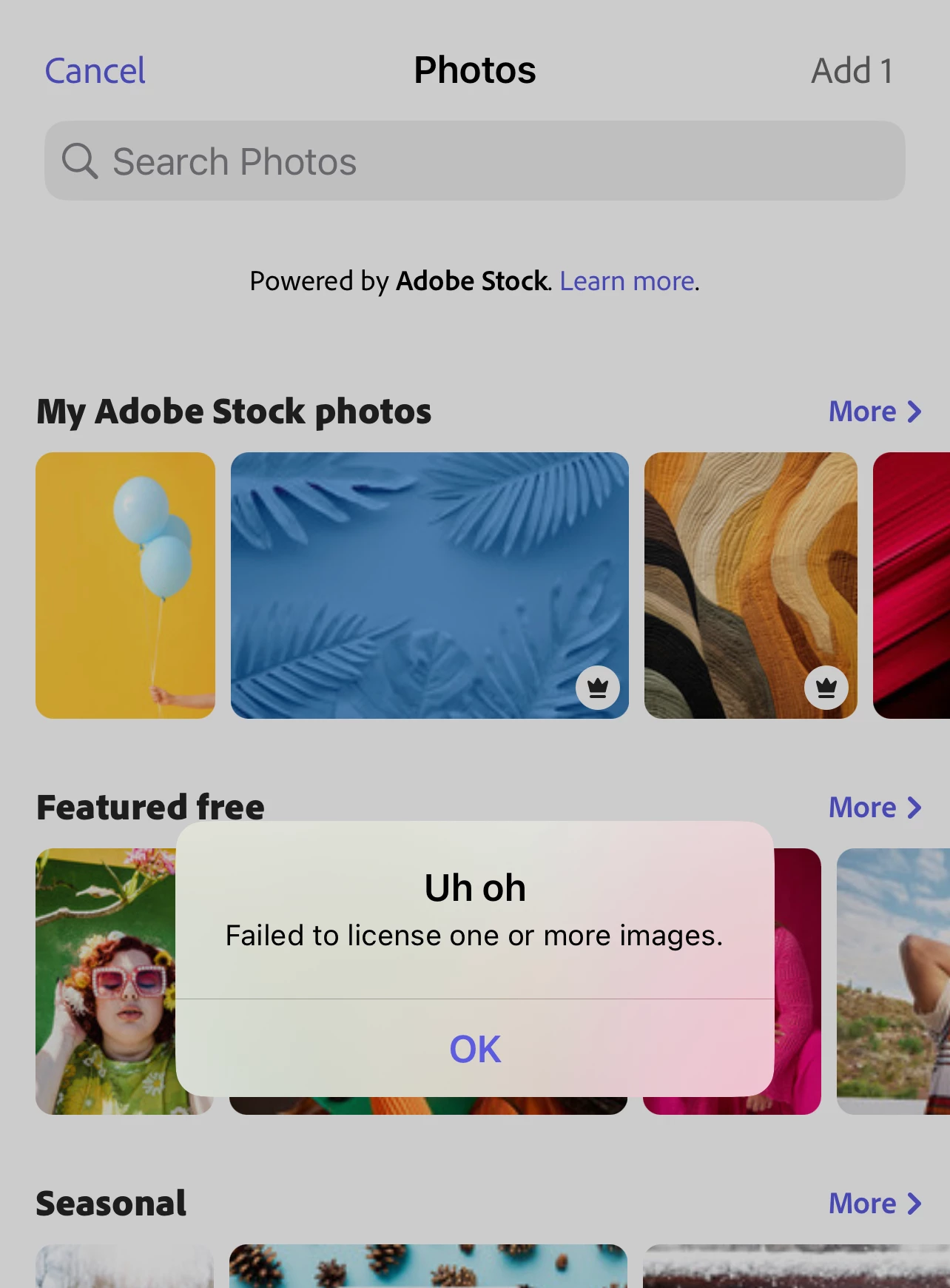
Task: Dismiss the Uh oh alert with OK
Action: click(475, 1049)
